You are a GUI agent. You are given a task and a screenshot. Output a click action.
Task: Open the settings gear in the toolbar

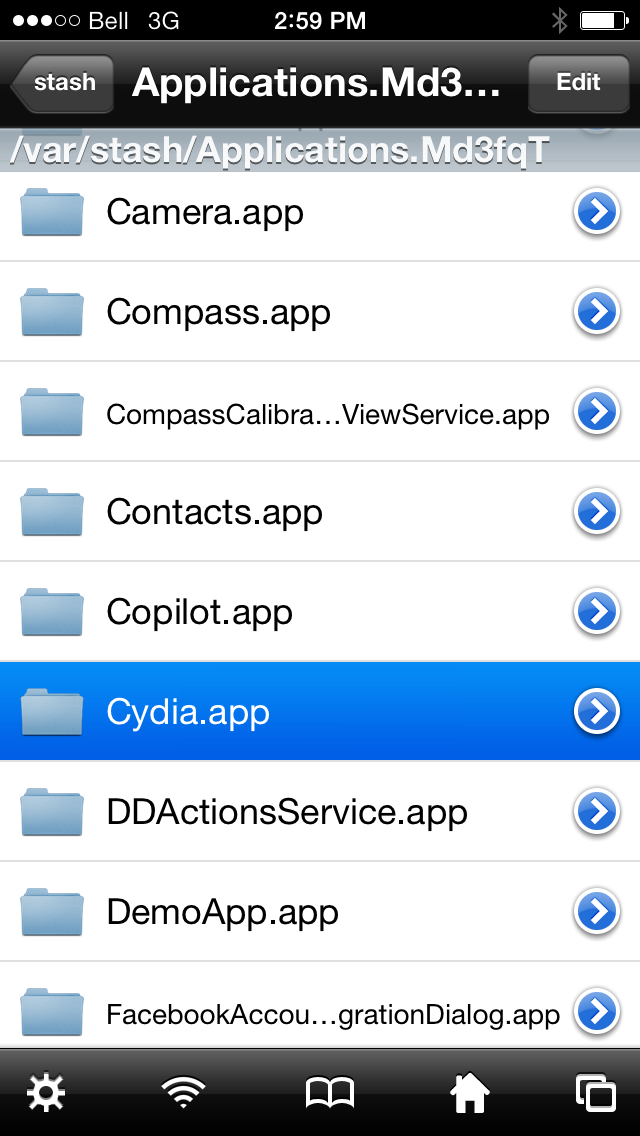click(x=46, y=1092)
